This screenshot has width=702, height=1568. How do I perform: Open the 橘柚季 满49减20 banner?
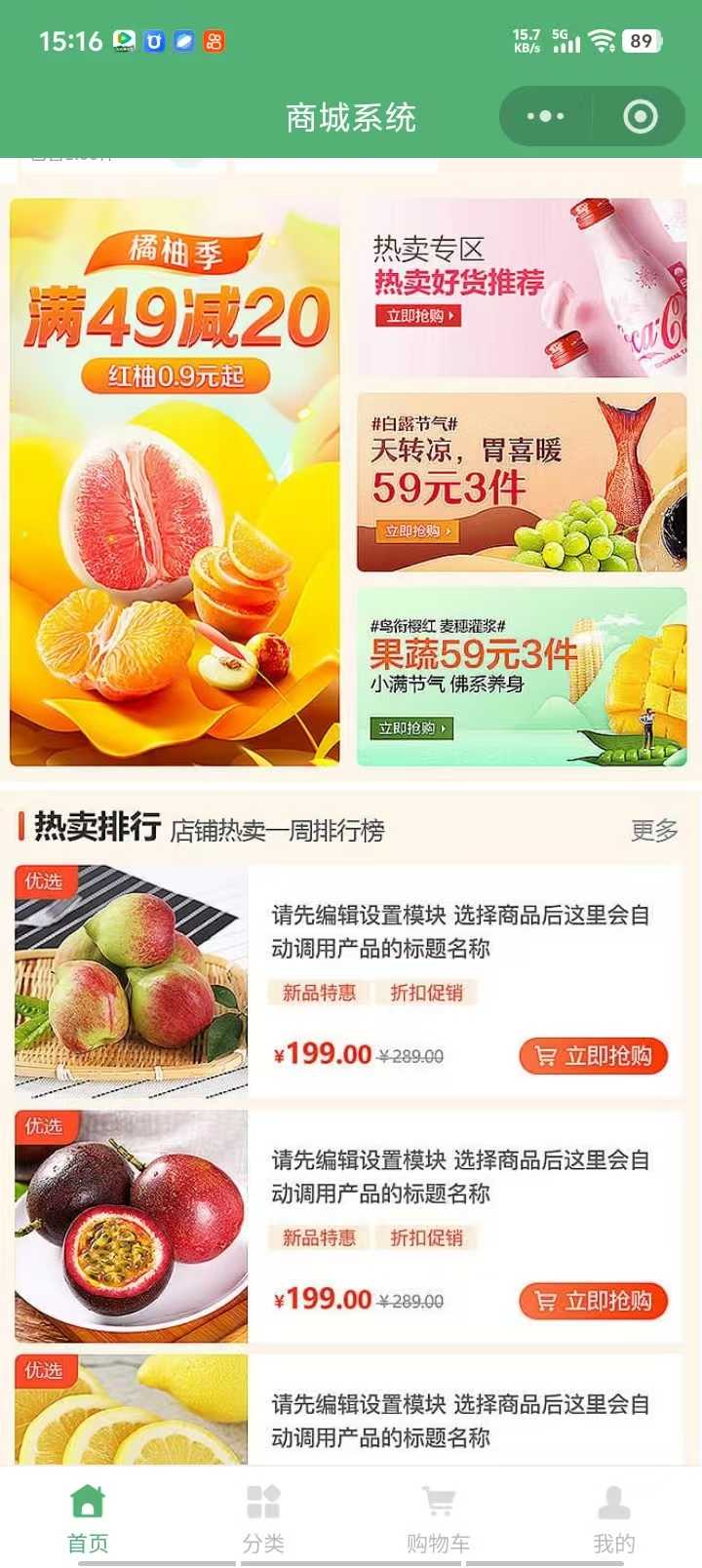[x=175, y=483]
